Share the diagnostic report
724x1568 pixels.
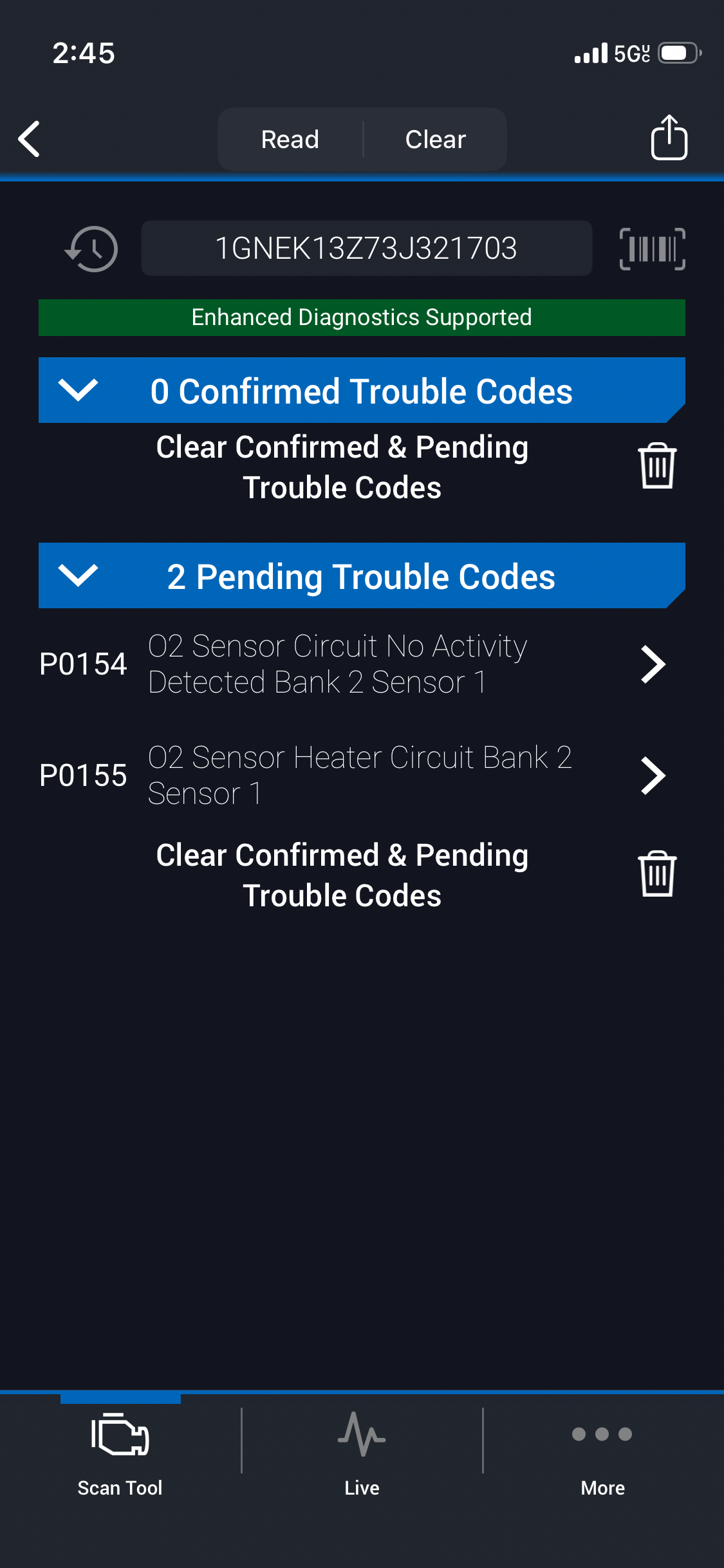tap(669, 137)
